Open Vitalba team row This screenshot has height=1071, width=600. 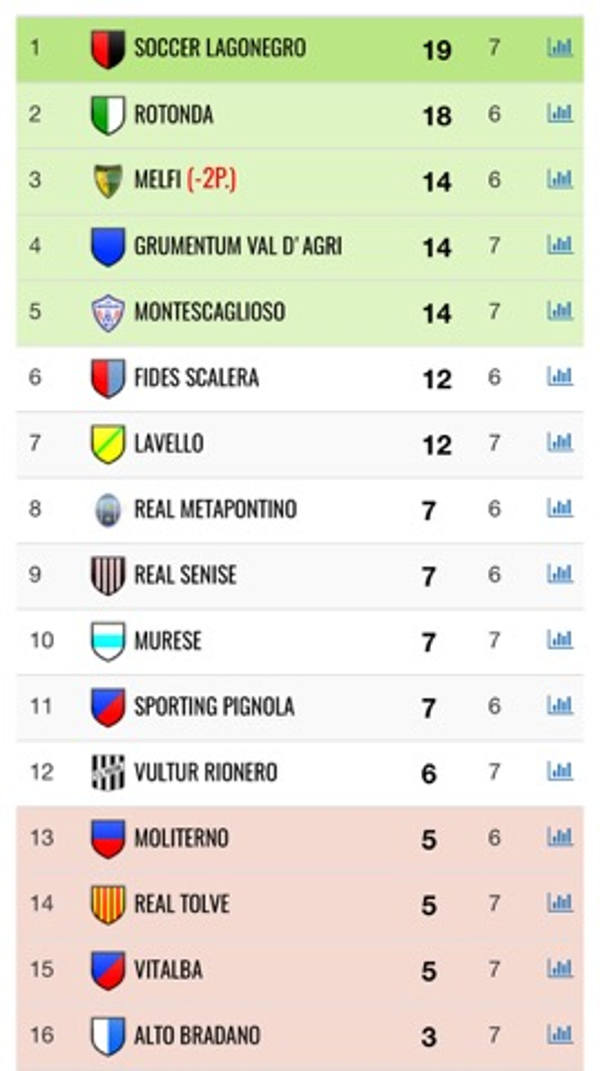click(300, 971)
